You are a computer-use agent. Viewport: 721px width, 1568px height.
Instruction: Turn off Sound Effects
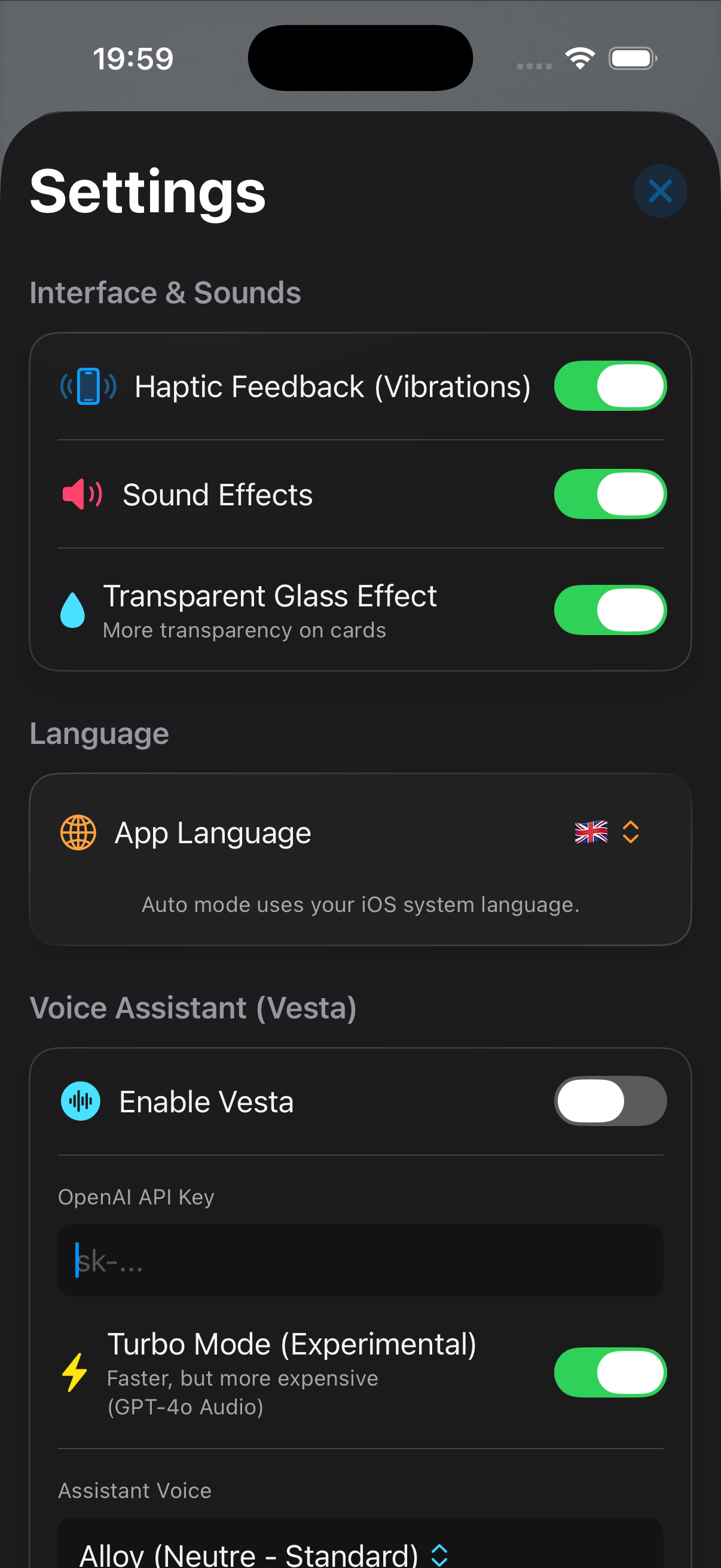(x=610, y=494)
